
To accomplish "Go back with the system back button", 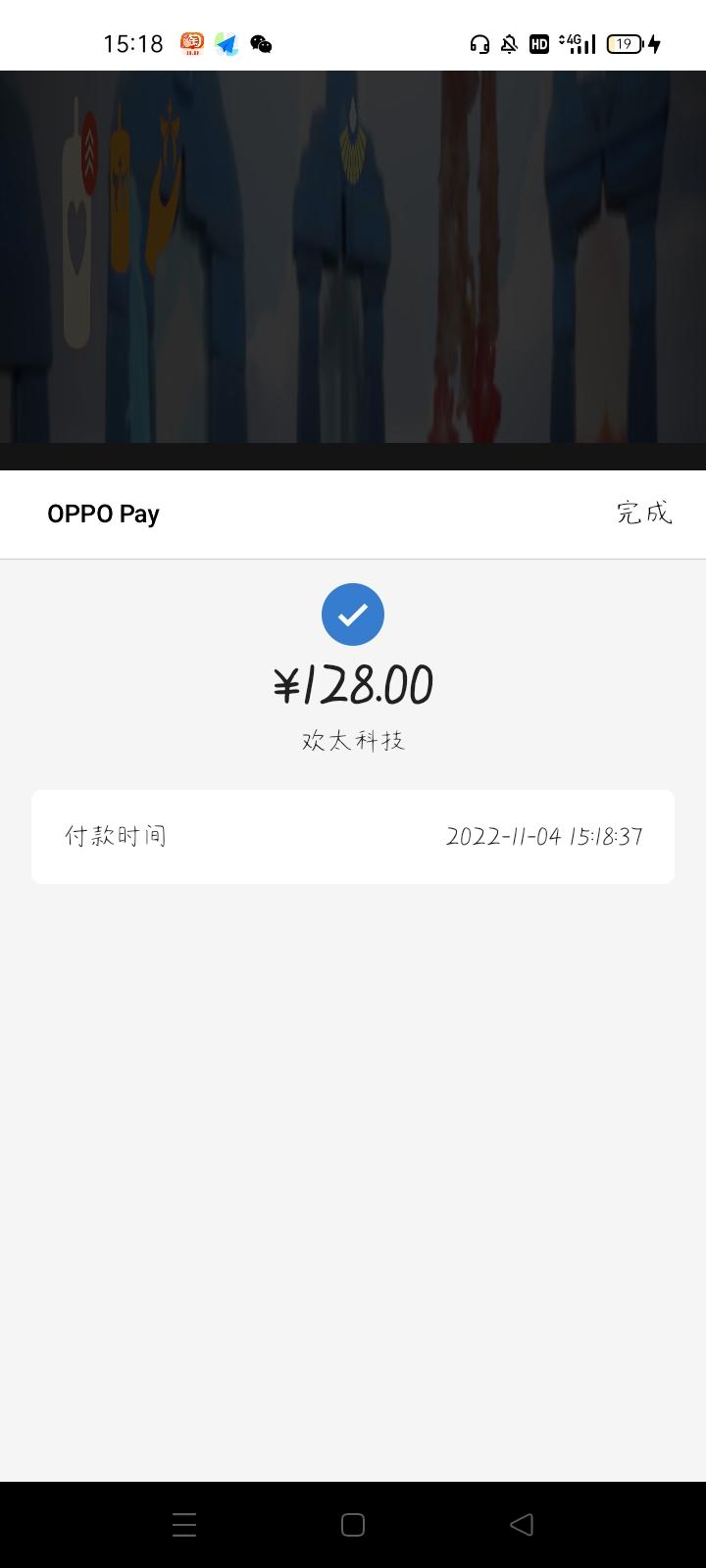I will [x=522, y=1524].
